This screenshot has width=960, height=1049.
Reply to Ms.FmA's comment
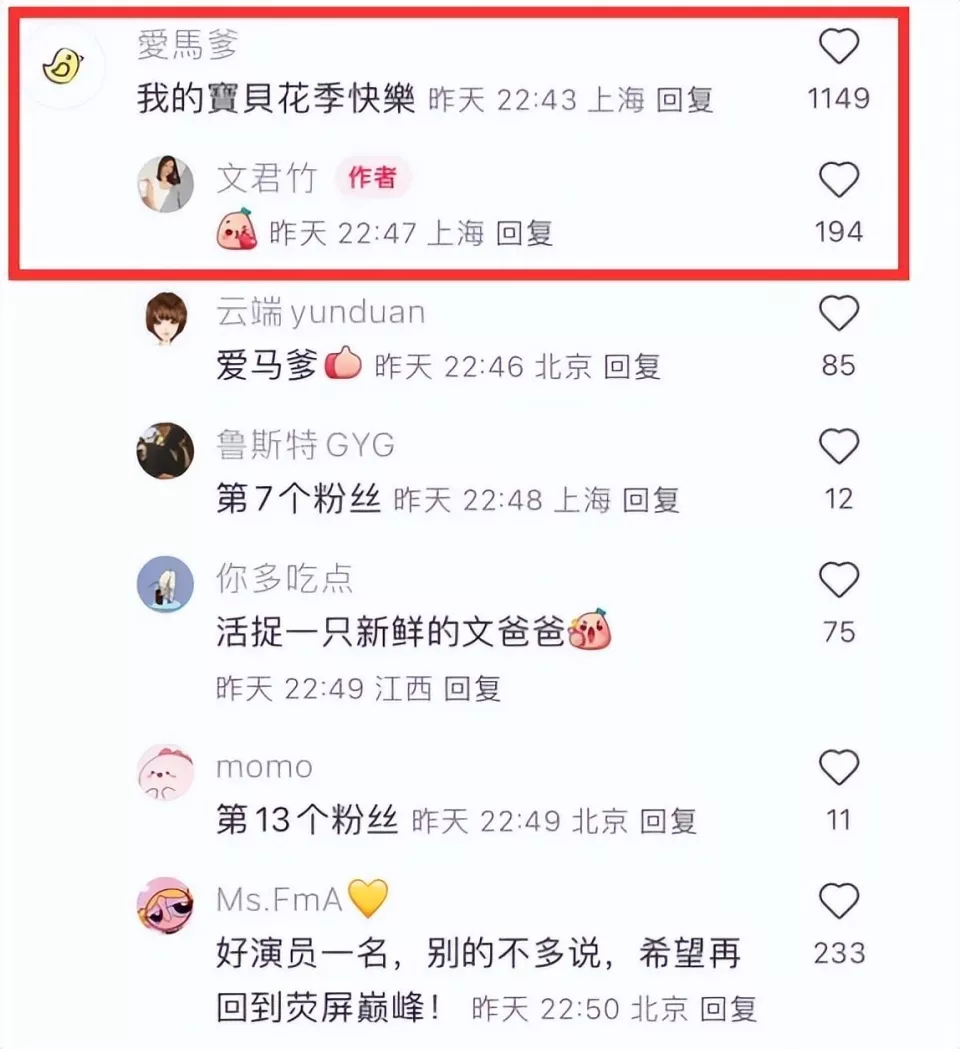pos(728,1009)
